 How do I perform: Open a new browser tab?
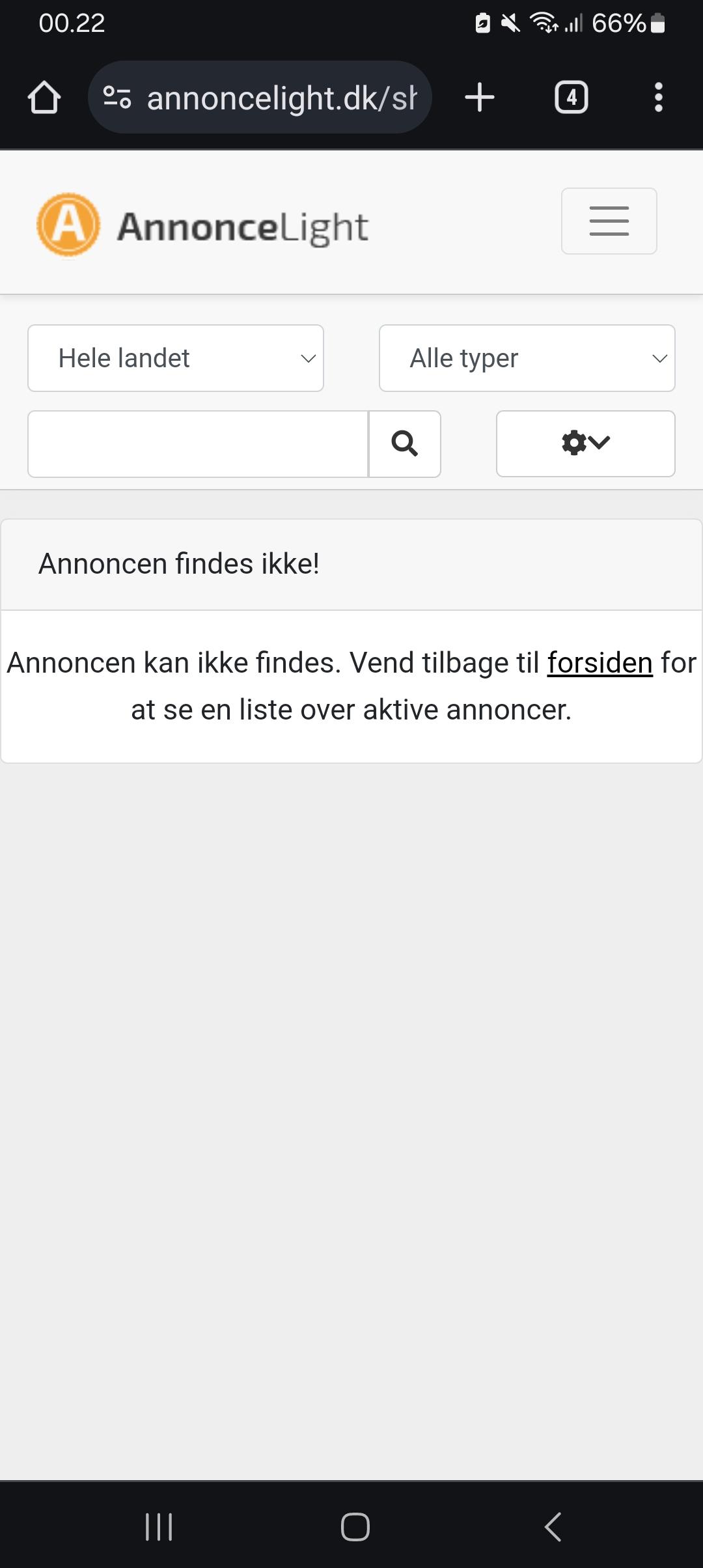click(x=480, y=98)
